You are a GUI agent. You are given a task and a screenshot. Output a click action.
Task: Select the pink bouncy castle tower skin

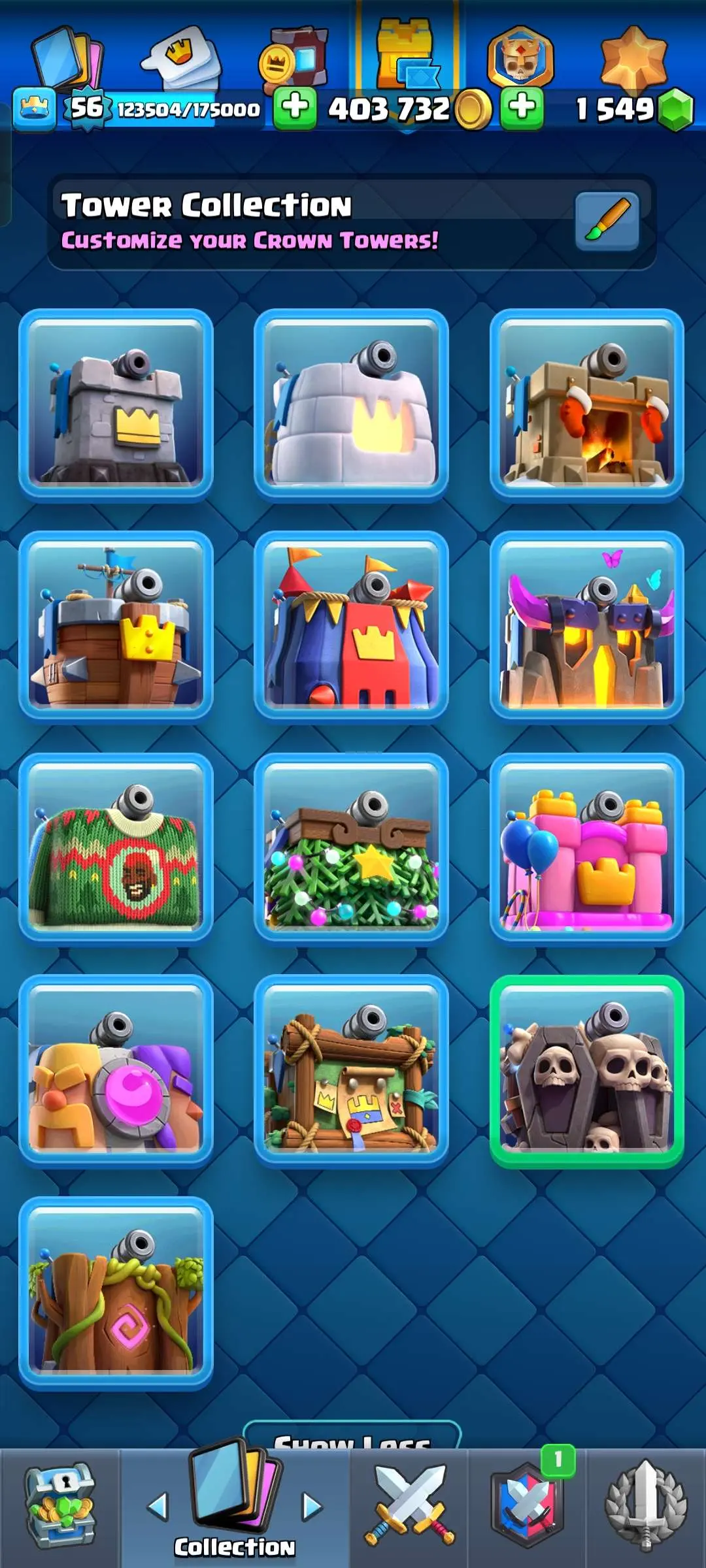click(x=586, y=847)
